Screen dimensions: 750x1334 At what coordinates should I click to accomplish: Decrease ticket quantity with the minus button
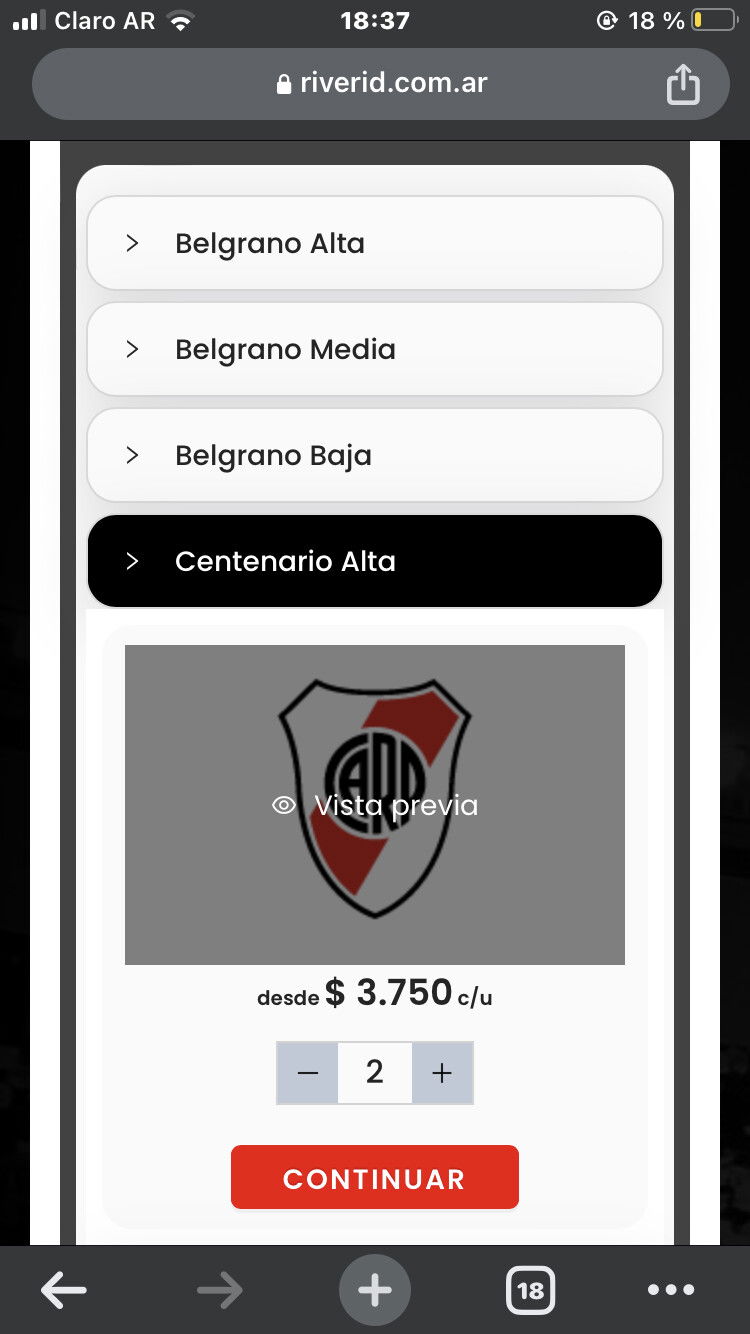[x=308, y=1073]
